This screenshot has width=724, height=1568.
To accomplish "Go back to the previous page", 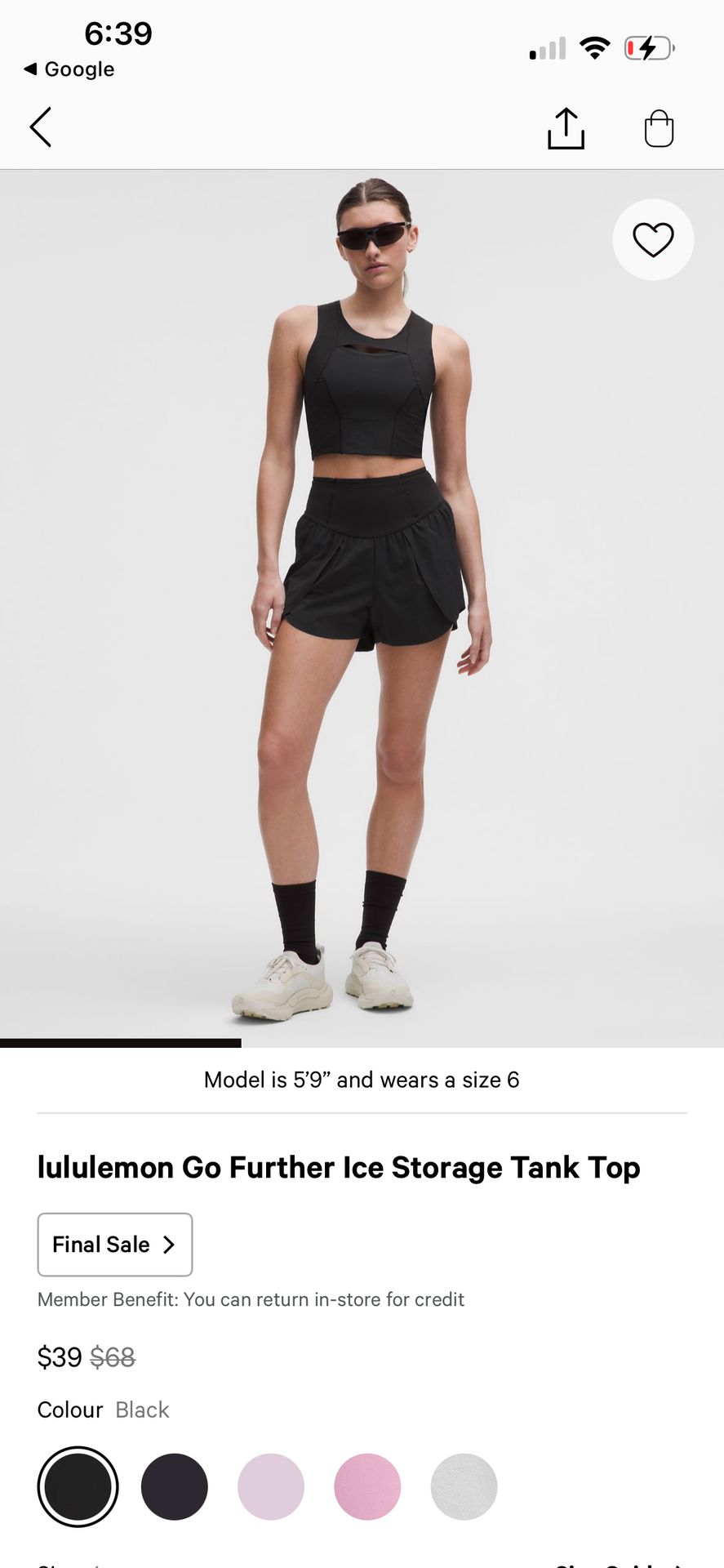I will [41, 127].
